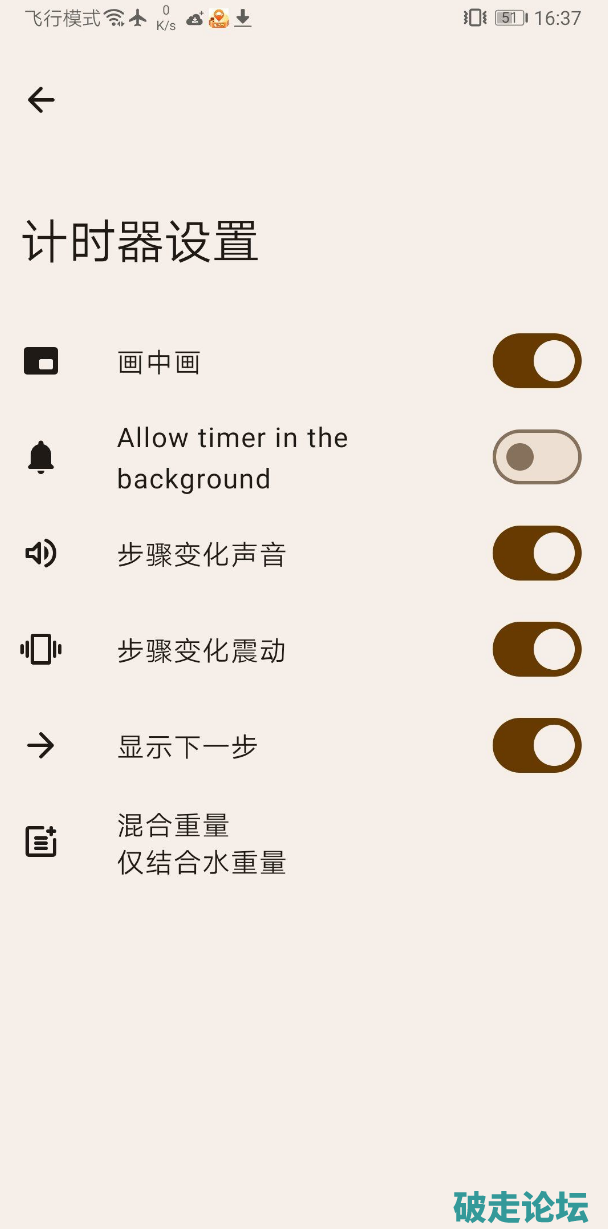This screenshot has width=608, height=1229.
Task: Go back using the arrow icon
Action: 41,100
